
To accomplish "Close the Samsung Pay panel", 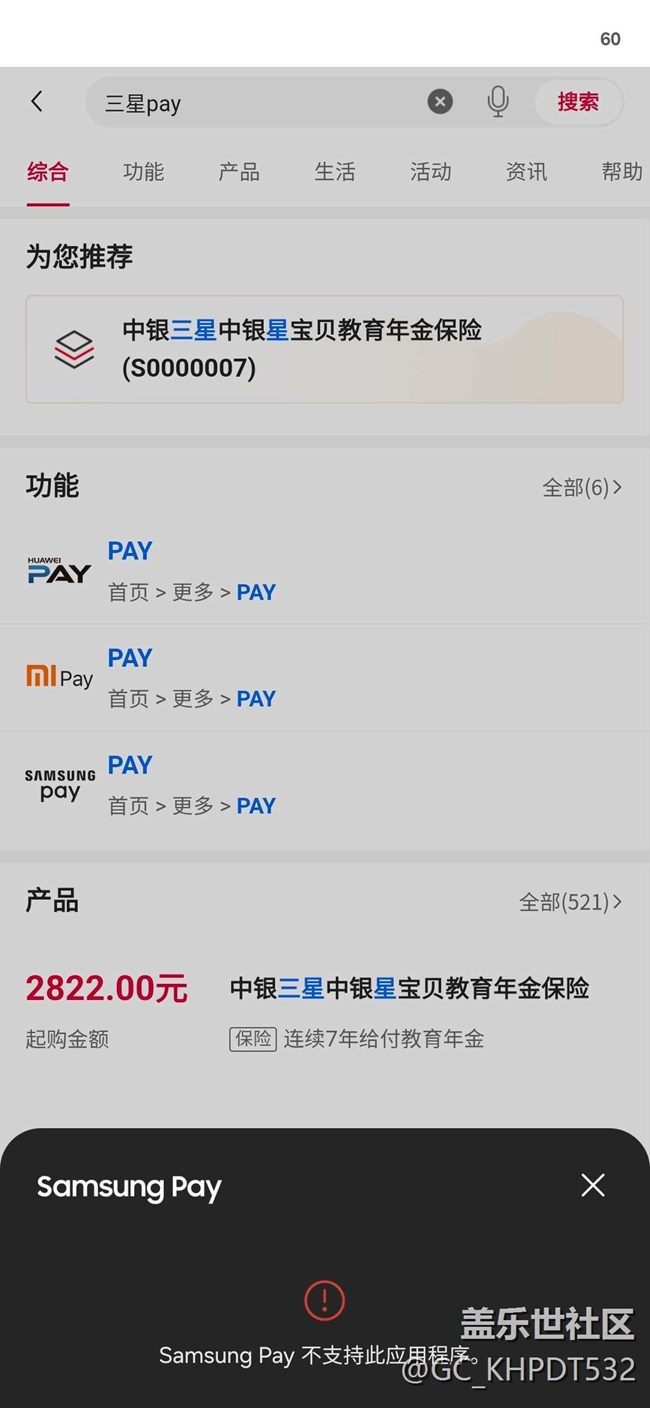I will click(x=593, y=1185).
